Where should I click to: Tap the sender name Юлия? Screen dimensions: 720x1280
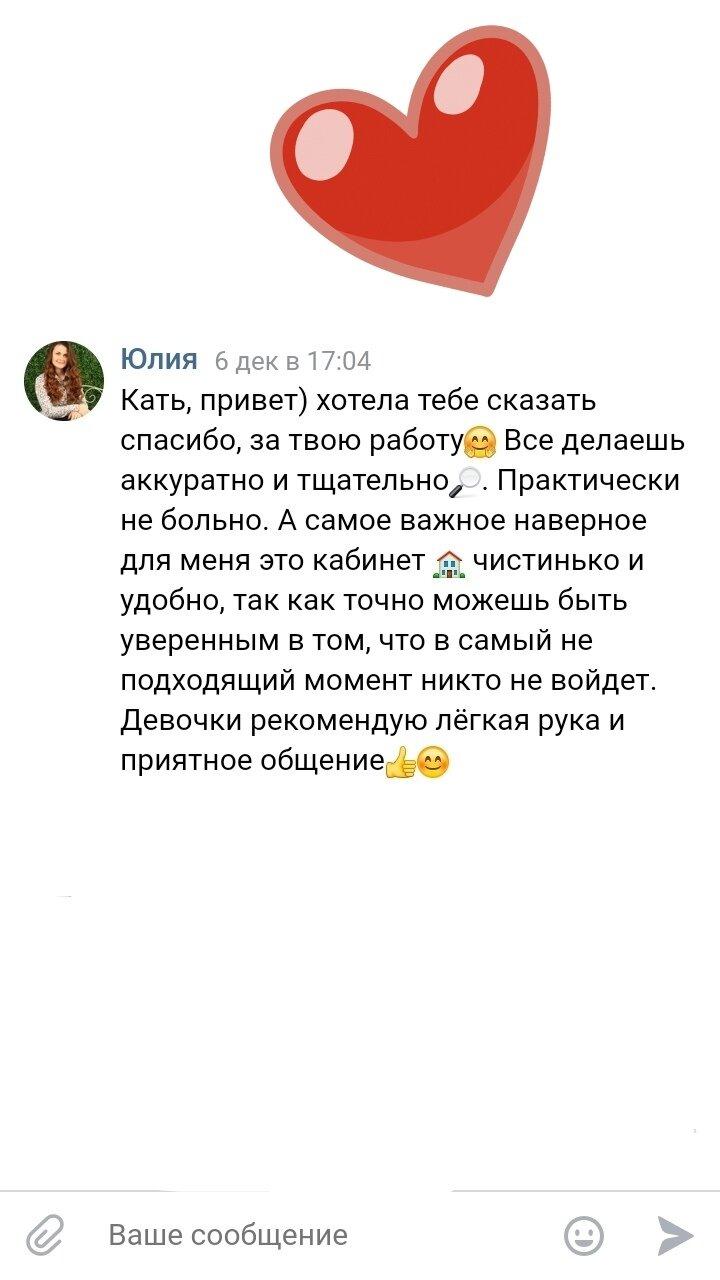pyautogui.click(x=159, y=359)
